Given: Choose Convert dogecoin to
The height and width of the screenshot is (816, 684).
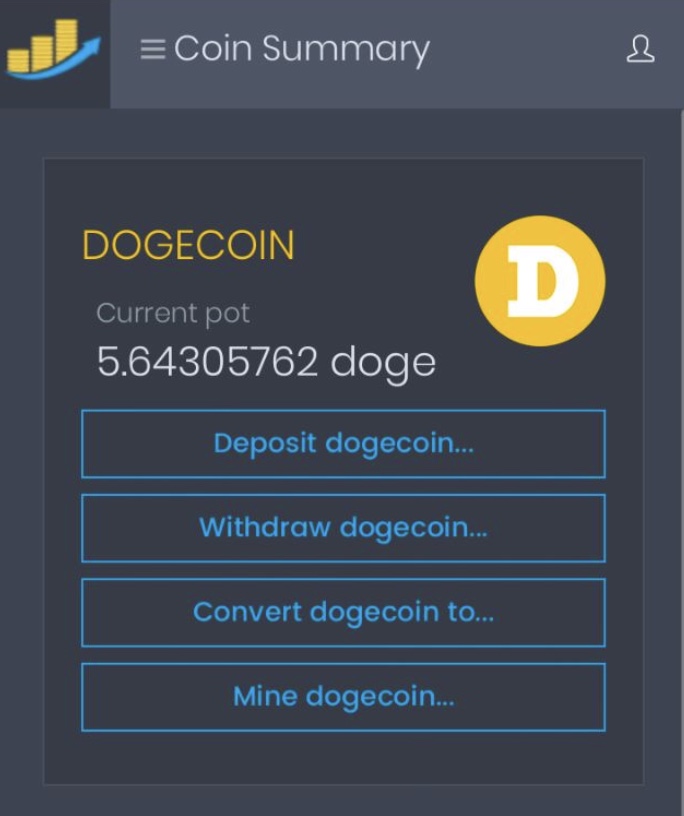Looking at the screenshot, I should click(x=344, y=613).
